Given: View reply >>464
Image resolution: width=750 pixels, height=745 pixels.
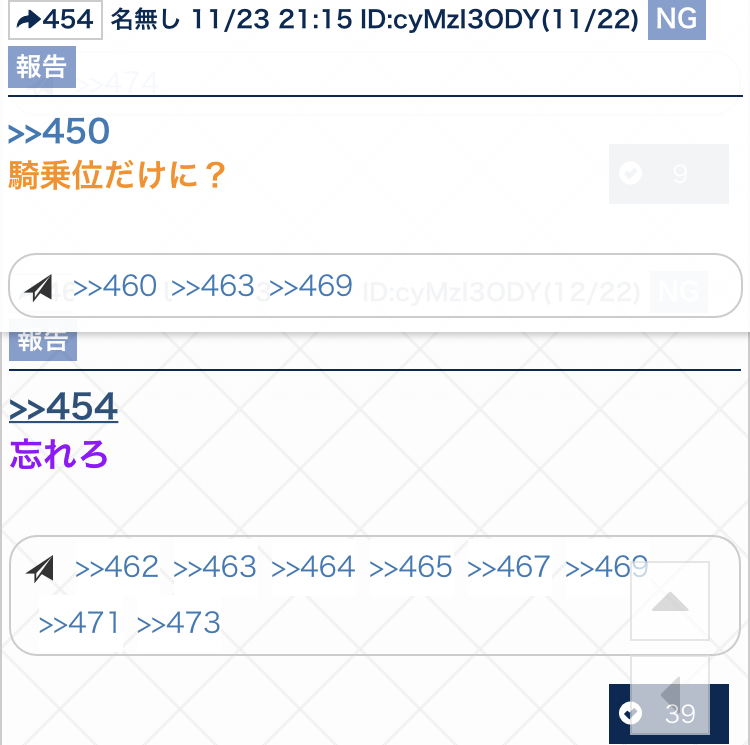Looking at the screenshot, I should [313, 568].
